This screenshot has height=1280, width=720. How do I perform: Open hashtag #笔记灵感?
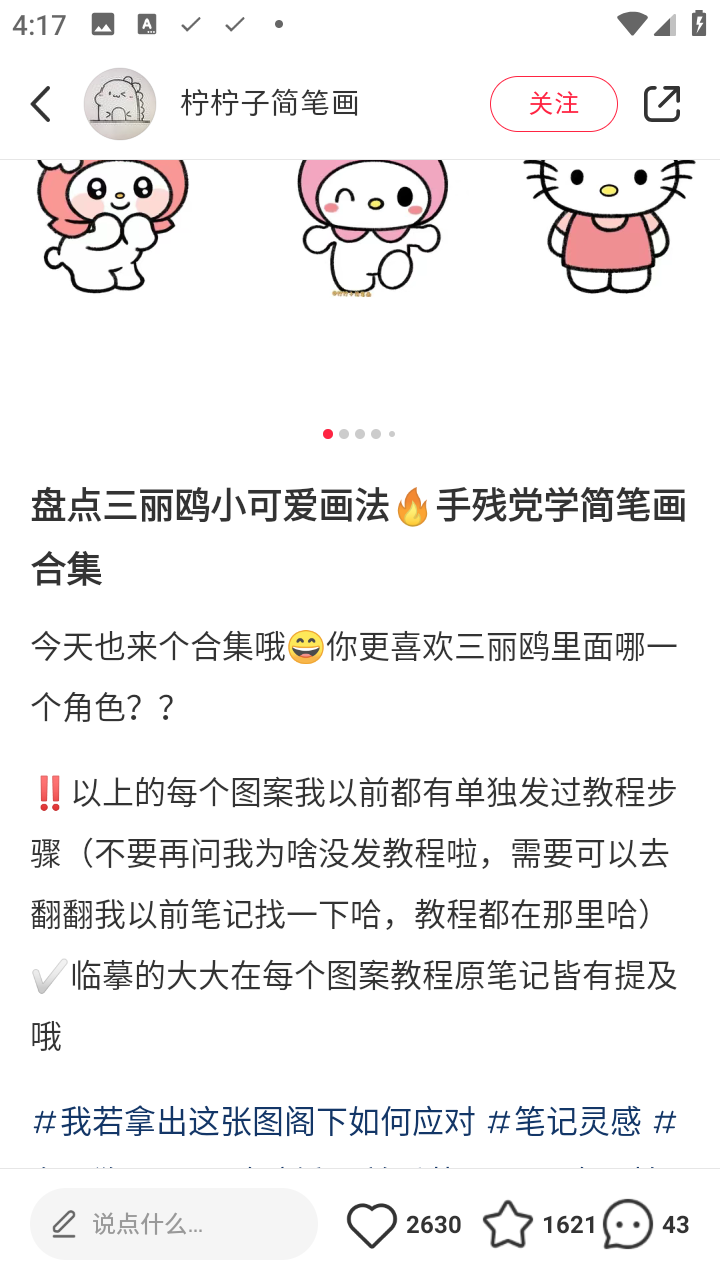[x=564, y=1122]
